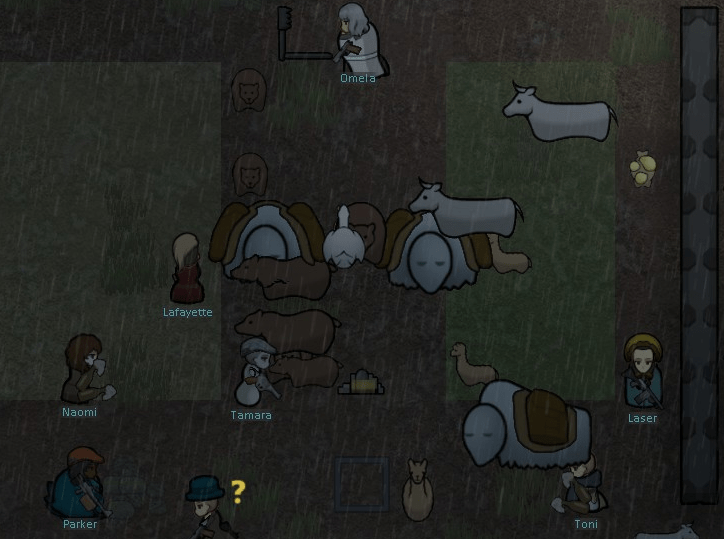The height and width of the screenshot is (539, 724).
Task: Select the colonist labeled Laser
Action: 642,371
